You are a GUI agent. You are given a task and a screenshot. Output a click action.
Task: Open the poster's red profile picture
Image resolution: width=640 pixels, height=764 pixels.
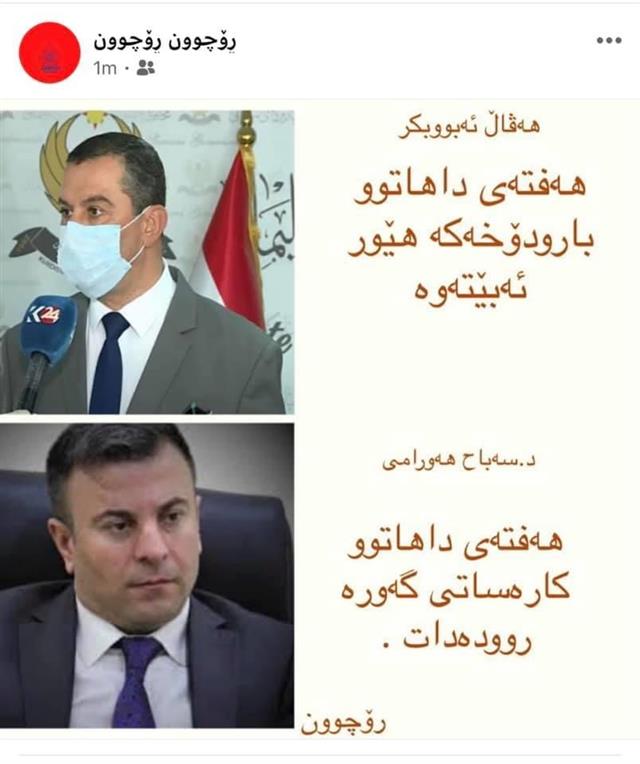click(x=49, y=52)
